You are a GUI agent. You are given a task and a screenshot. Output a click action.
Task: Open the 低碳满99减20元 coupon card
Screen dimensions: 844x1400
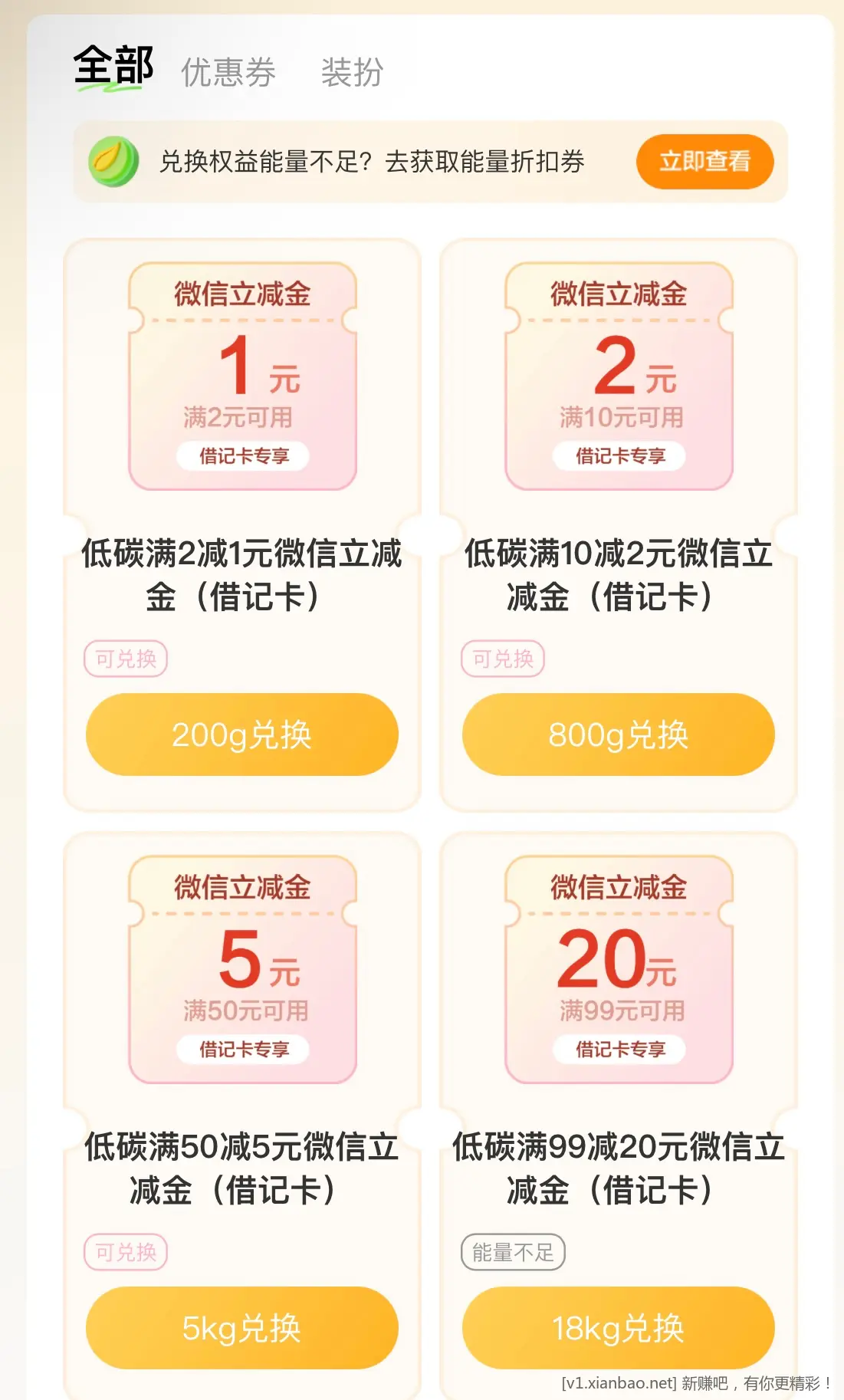[x=619, y=969]
